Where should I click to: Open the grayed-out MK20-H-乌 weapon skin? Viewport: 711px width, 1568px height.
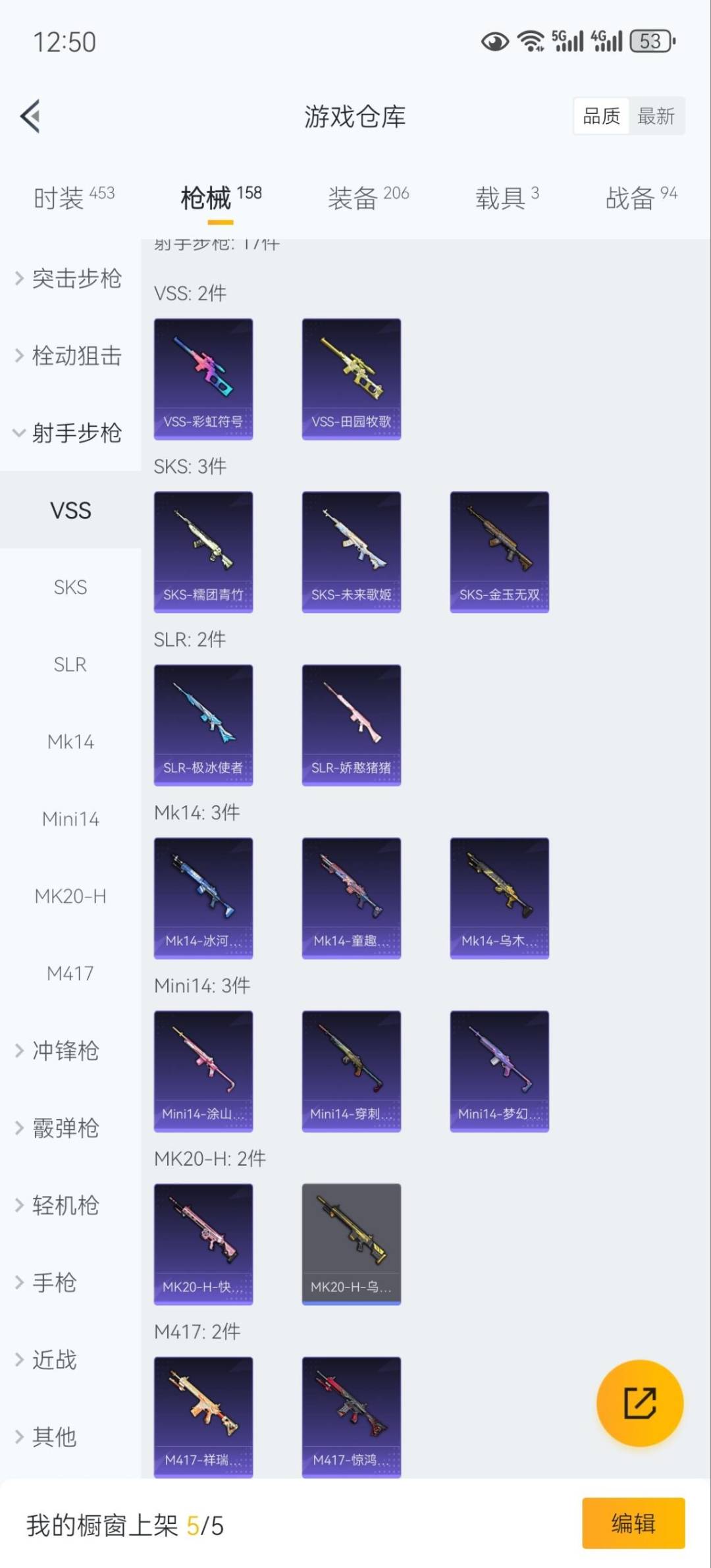(352, 1244)
